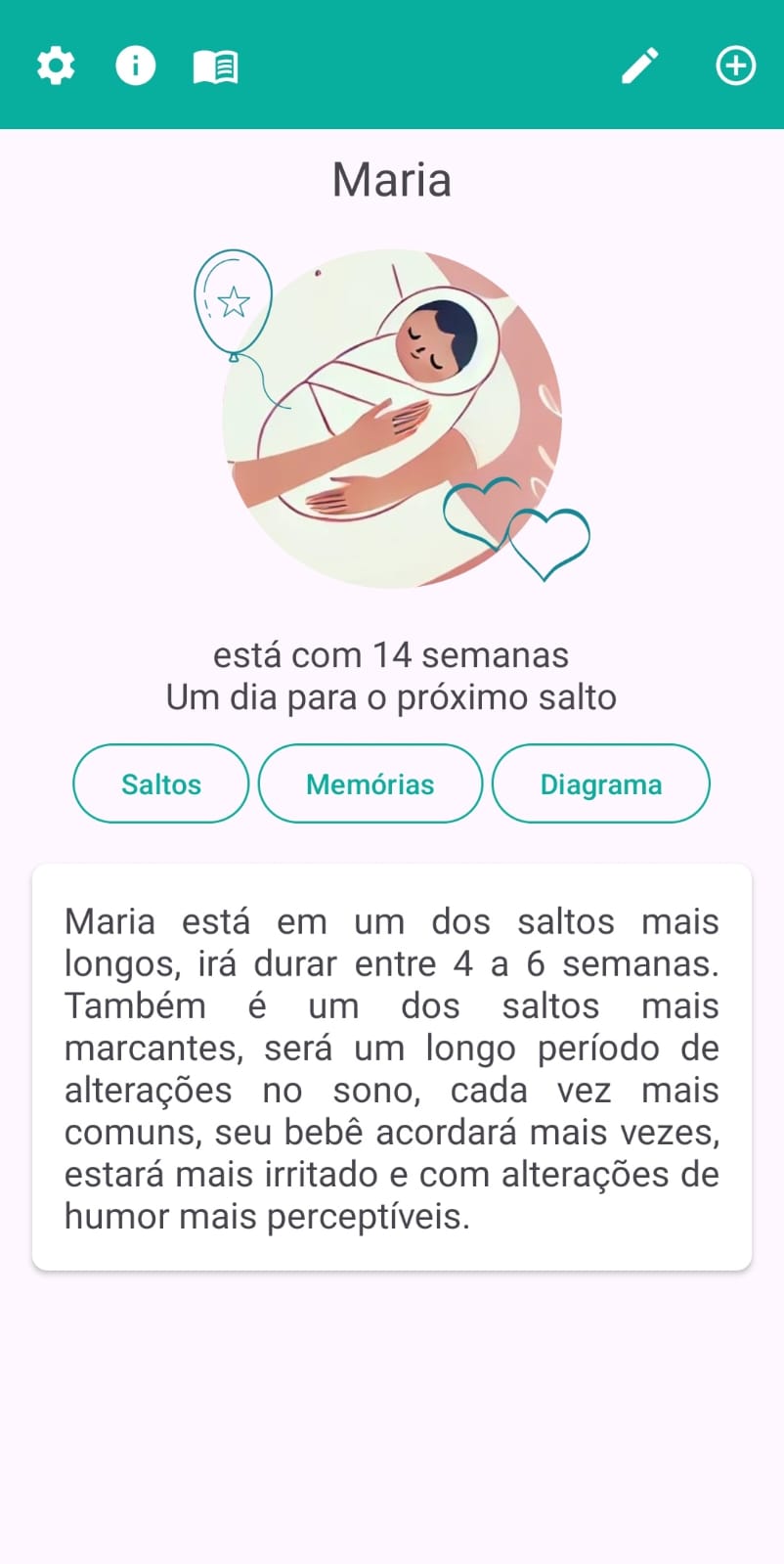Open the book reading guide icon
Image resolution: width=784 pixels, height=1564 pixels.
click(x=216, y=67)
